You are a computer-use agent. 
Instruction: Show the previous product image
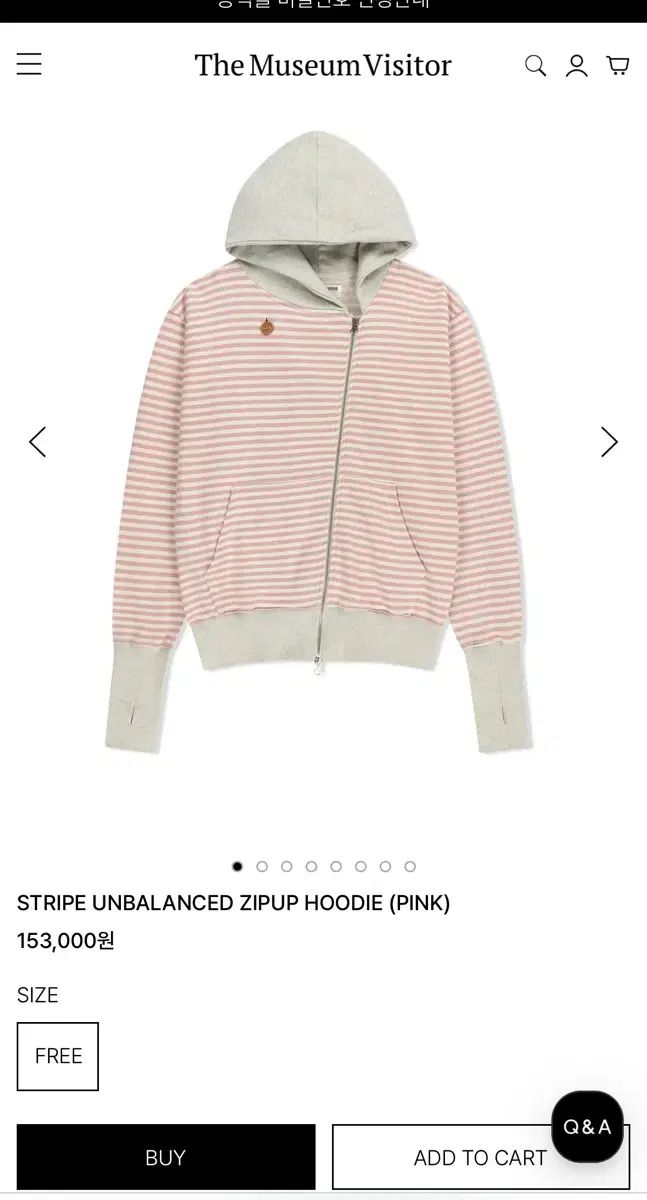click(37, 442)
